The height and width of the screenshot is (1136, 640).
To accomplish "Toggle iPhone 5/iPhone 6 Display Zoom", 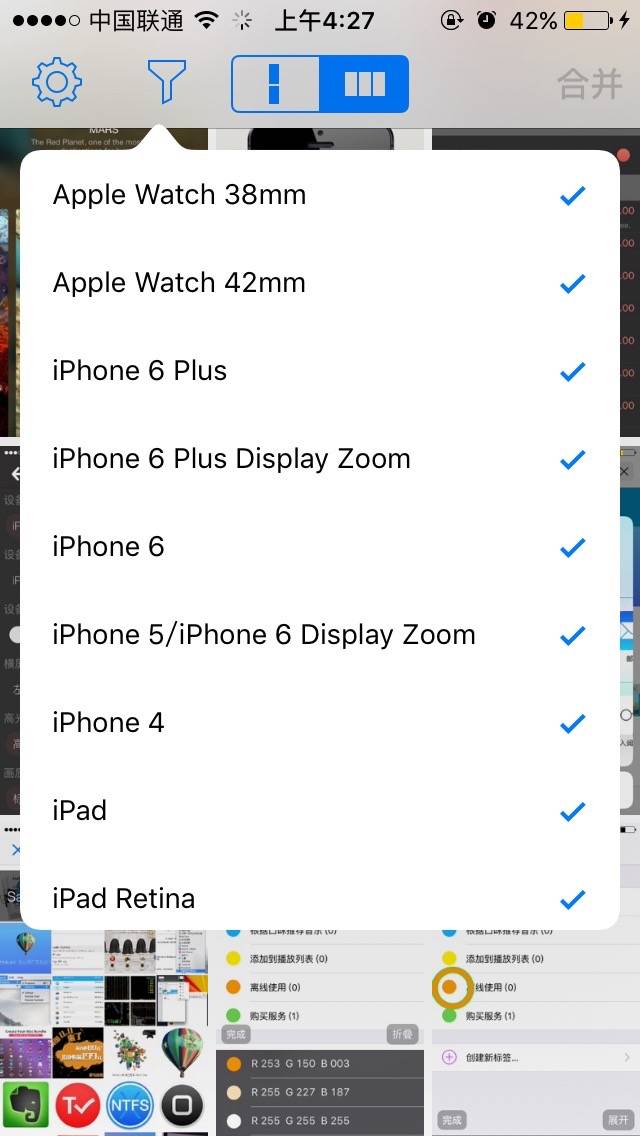I will pos(320,635).
